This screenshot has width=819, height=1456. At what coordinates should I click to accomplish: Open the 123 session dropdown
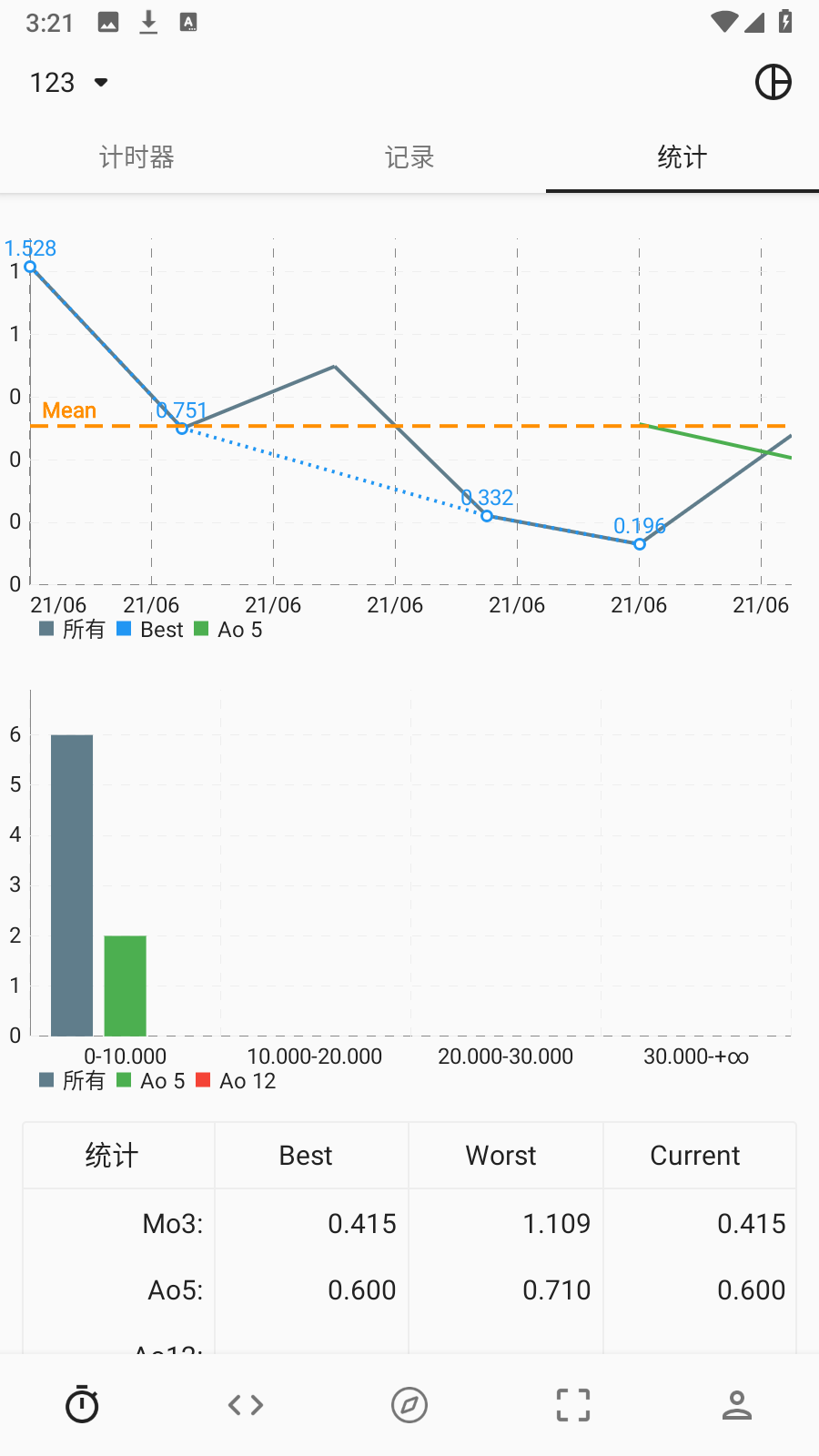[x=69, y=83]
